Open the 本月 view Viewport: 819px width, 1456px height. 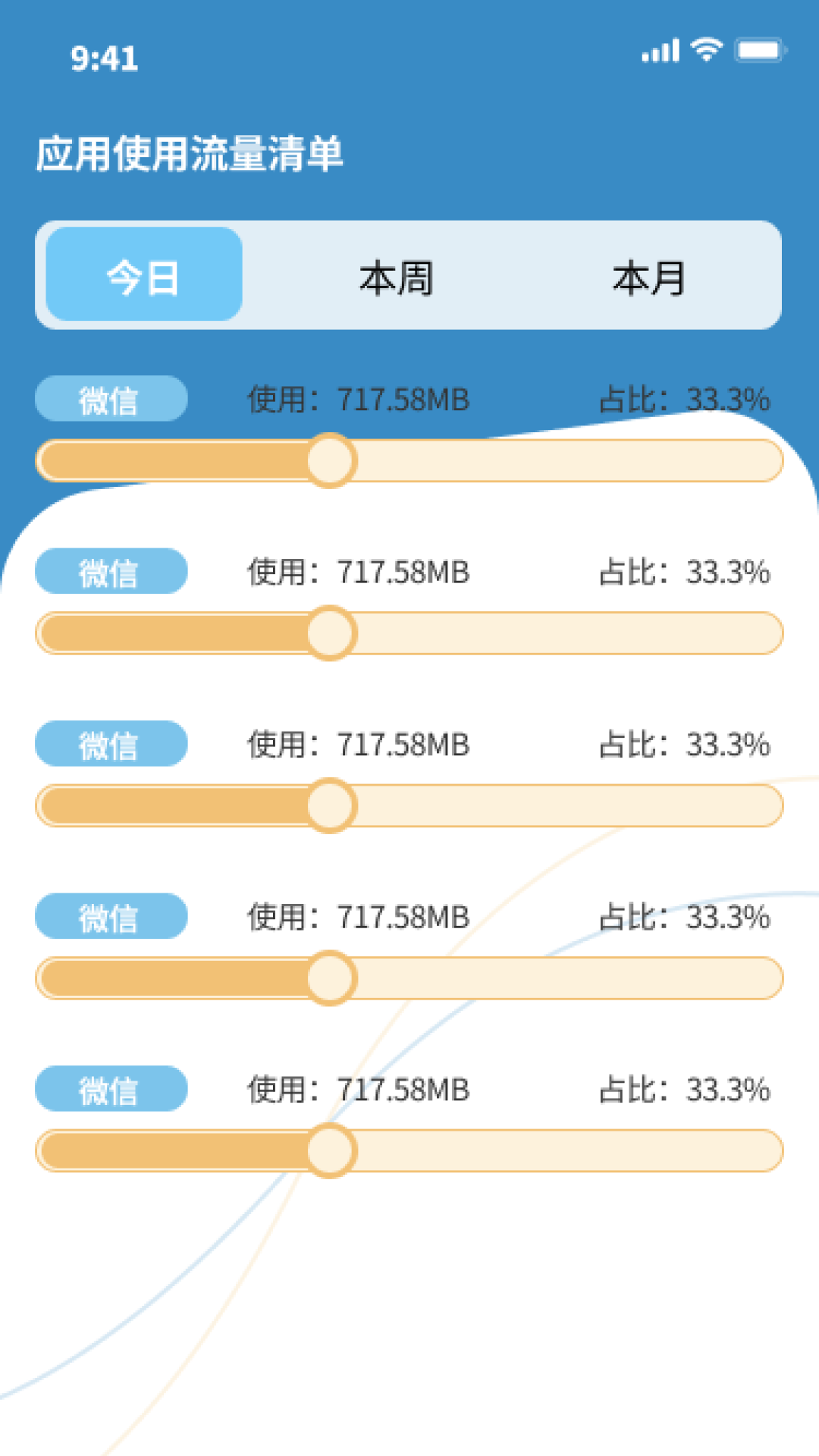[x=649, y=278]
